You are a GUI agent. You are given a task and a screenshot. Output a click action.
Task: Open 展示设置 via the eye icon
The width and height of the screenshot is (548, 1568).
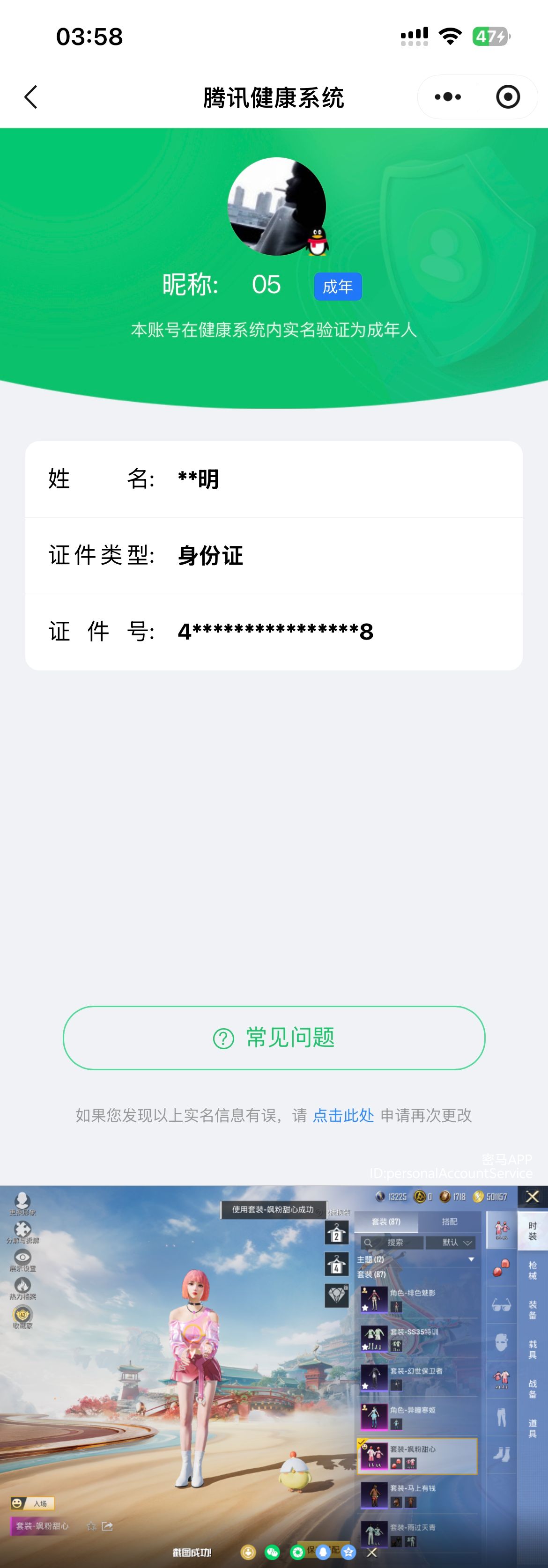point(22,1257)
